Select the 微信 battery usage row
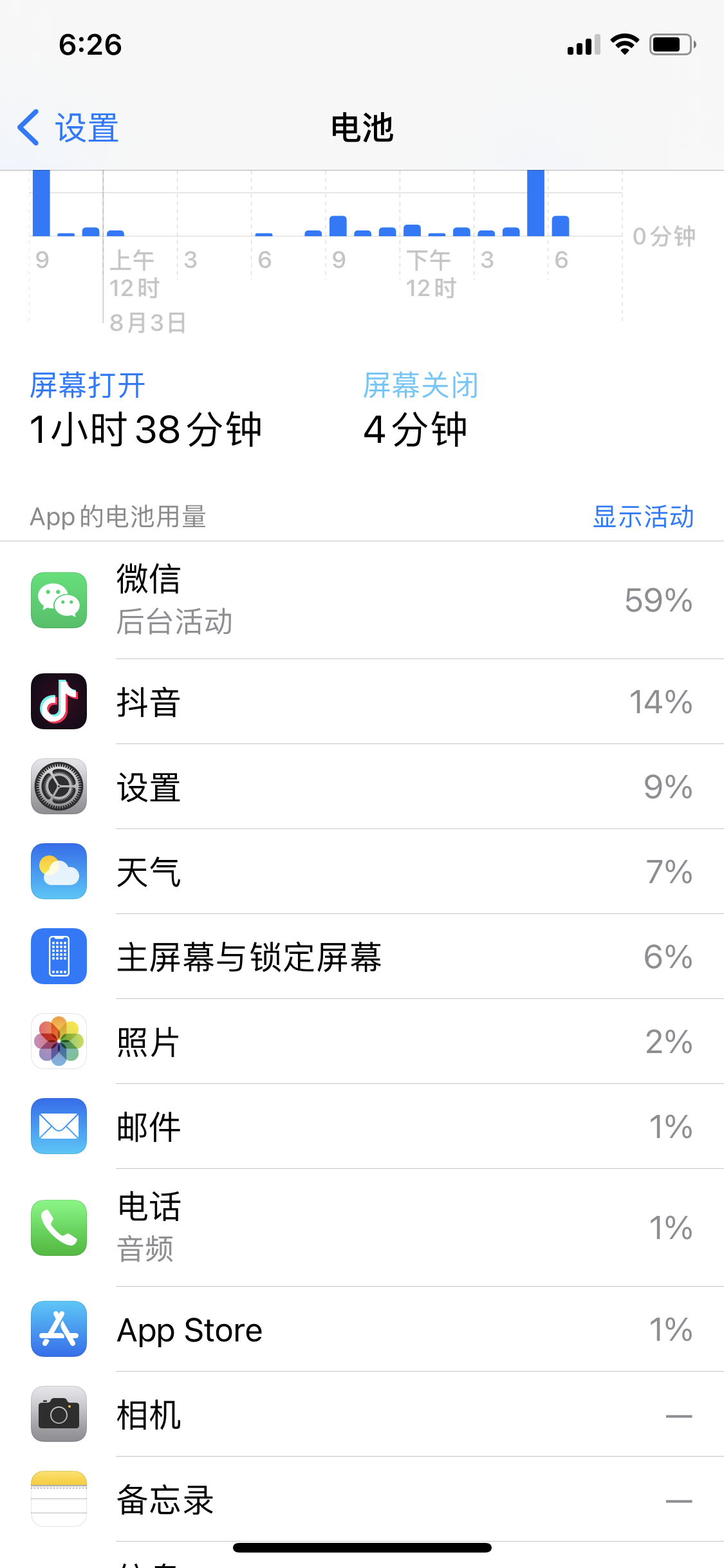Screen dimensions: 724x1568 coord(362,600)
